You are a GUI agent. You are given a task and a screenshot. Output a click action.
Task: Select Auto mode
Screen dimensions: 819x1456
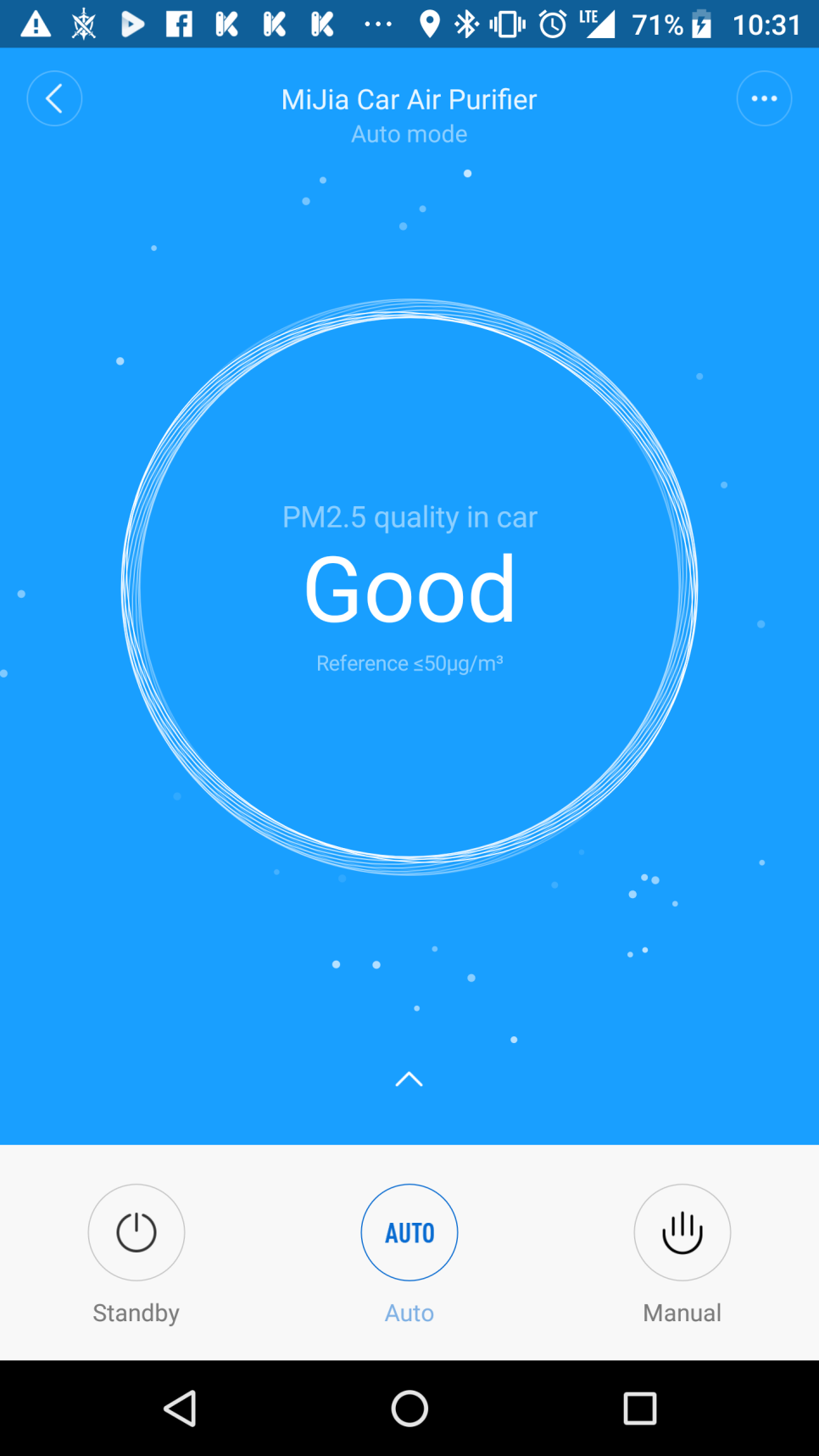click(x=409, y=1232)
